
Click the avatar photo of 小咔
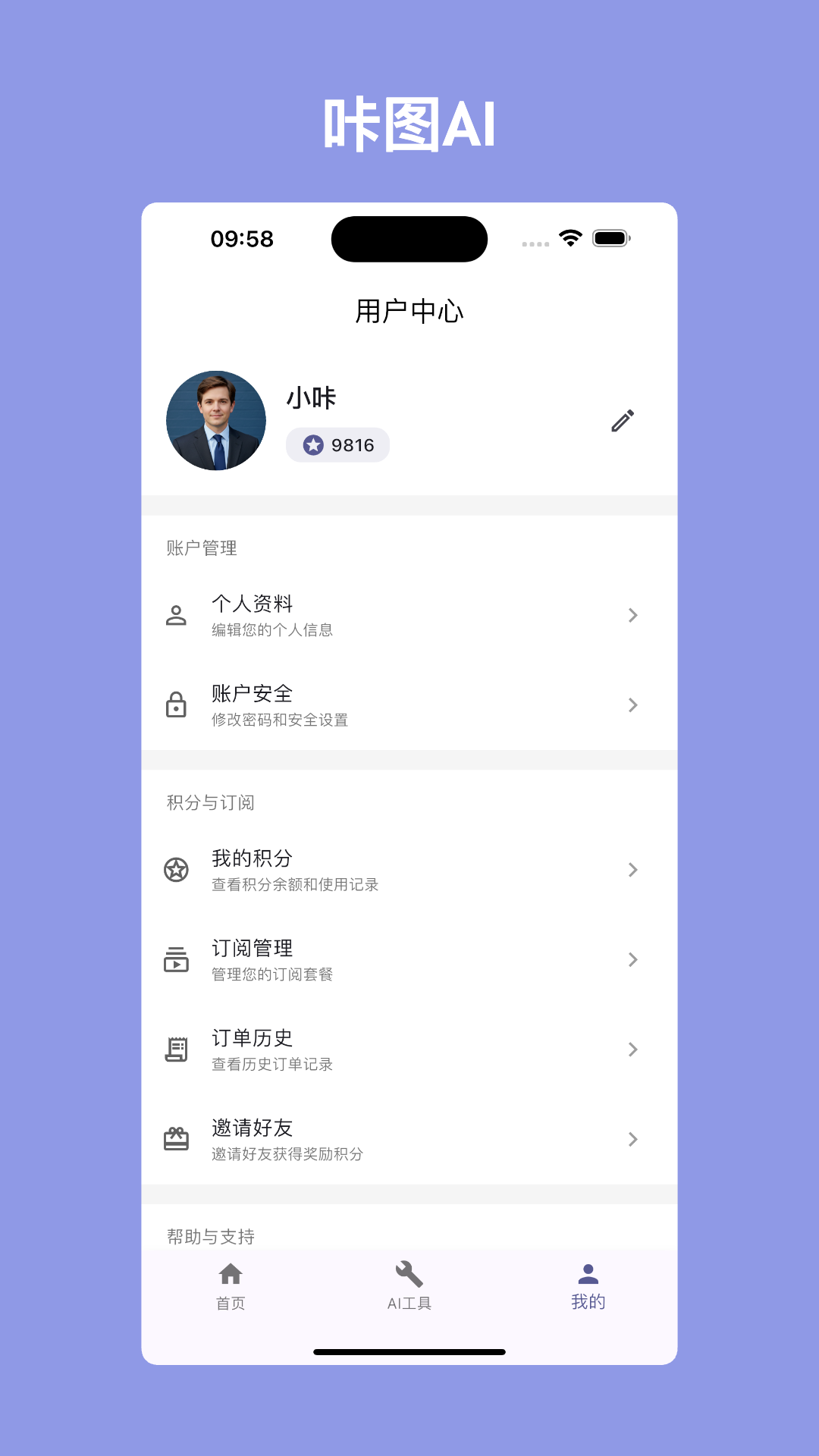click(215, 421)
